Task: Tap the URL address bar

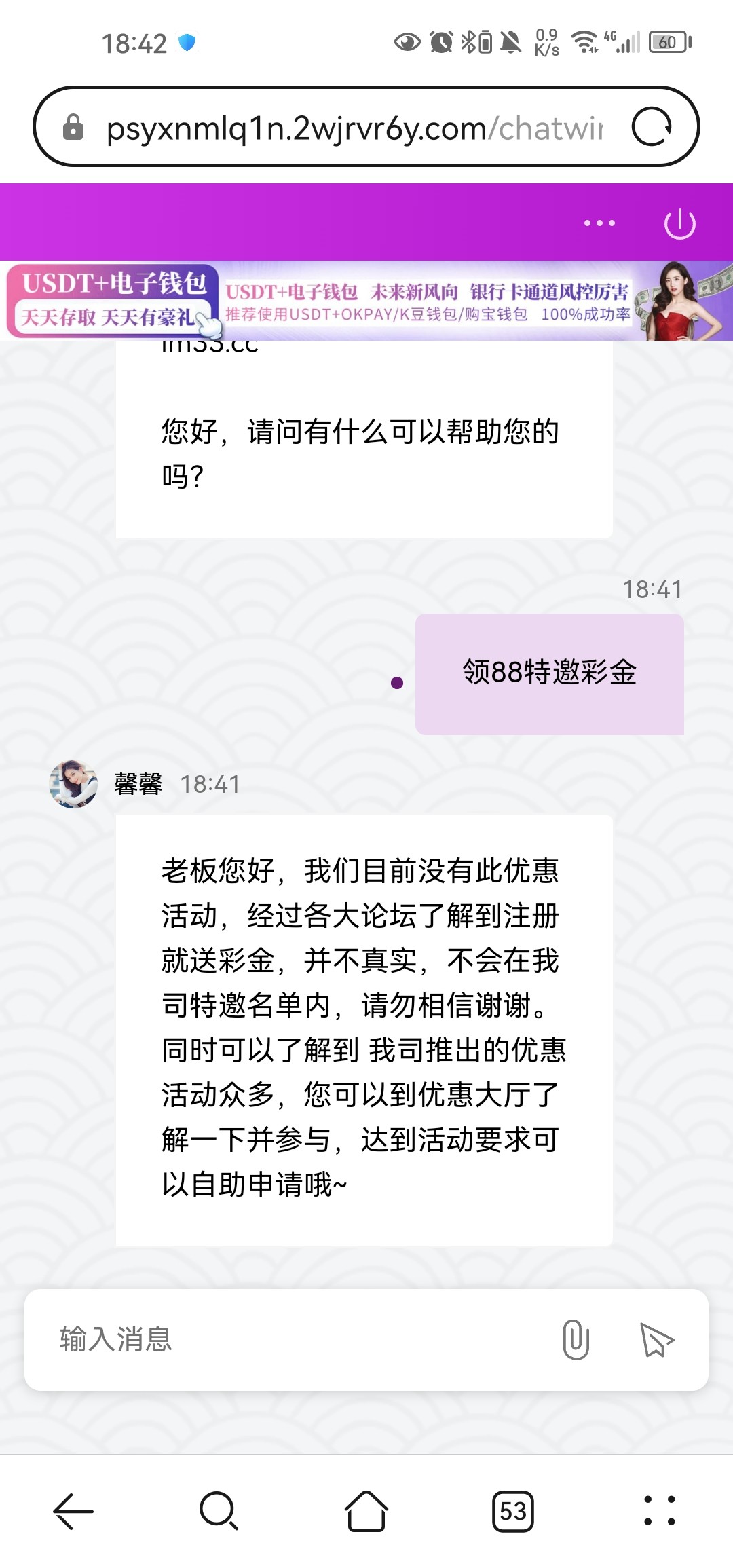Action: pyautogui.click(x=353, y=128)
